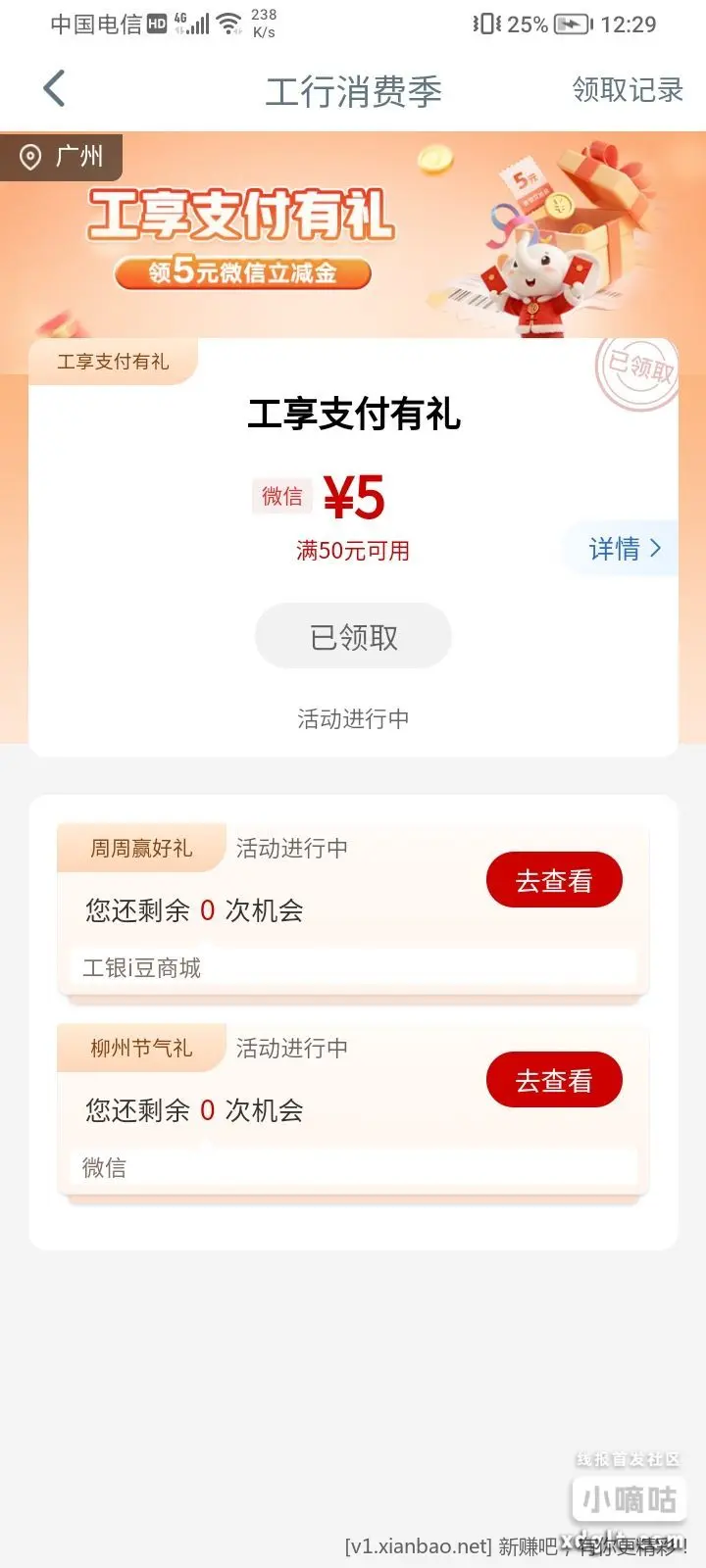Tap the 已领取 button
This screenshot has width=706, height=1568.
pyautogui.click(x=353, y=637)
